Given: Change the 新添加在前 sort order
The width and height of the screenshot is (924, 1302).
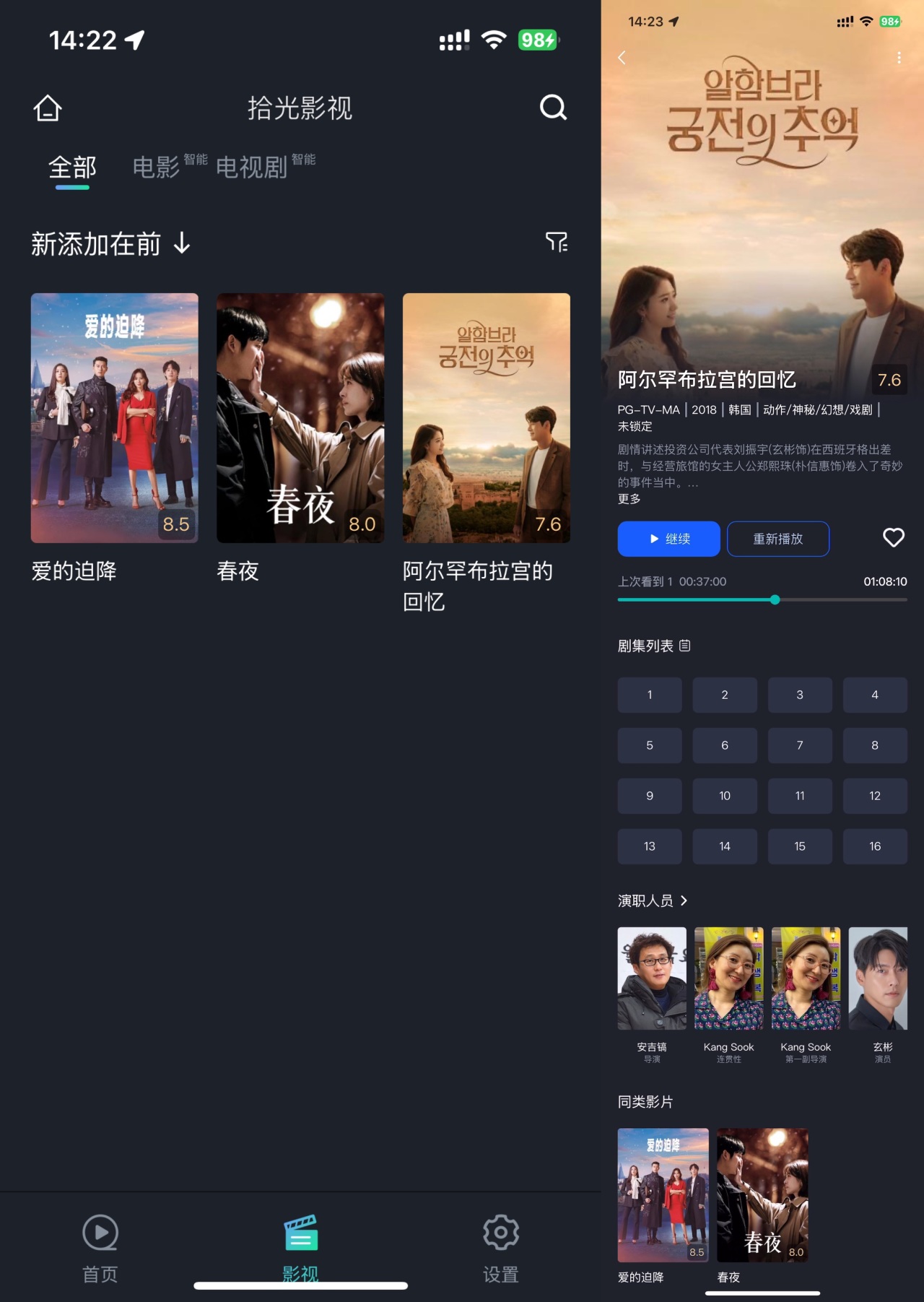Looking at the screenshot, I should (x=110, y=244).
